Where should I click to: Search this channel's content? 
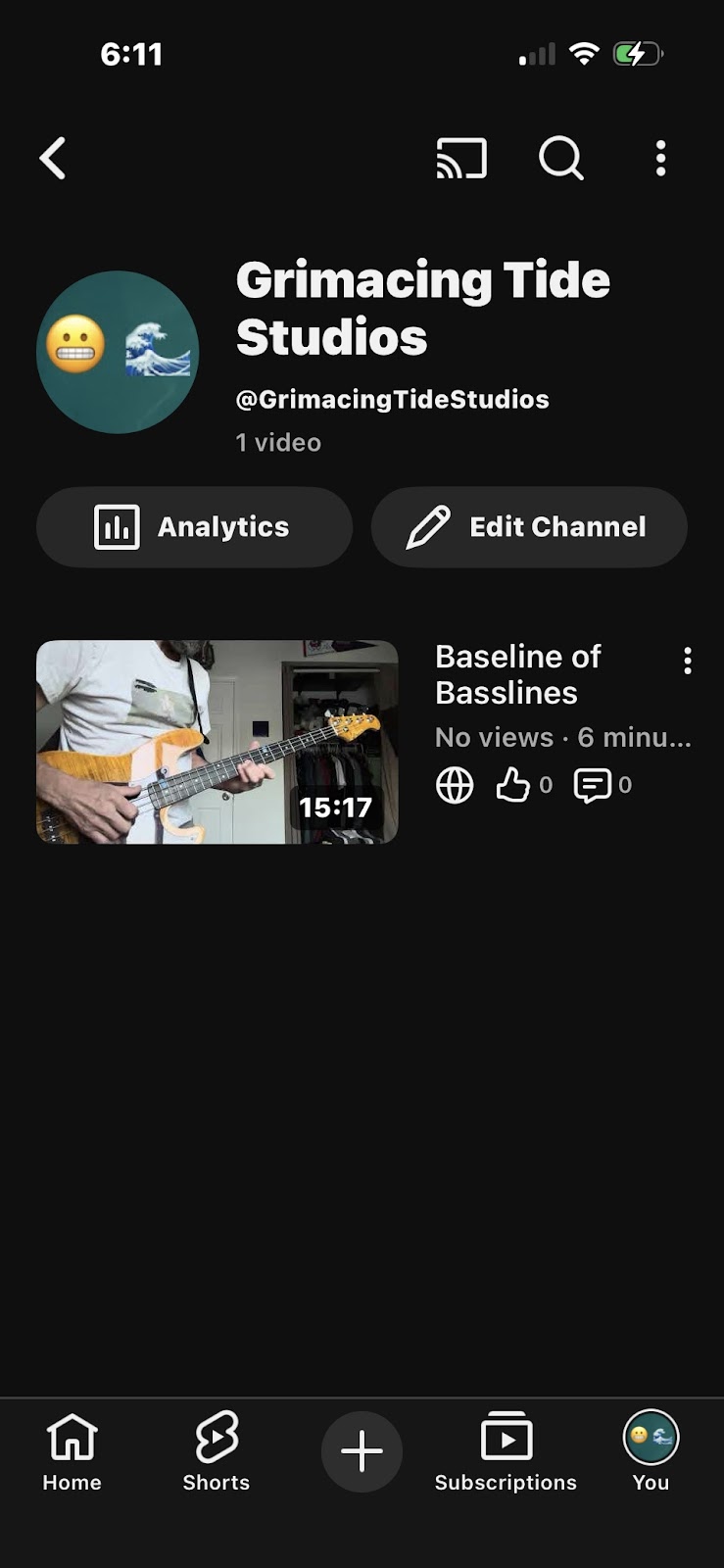pyautogui.click(x=561, y=158)
